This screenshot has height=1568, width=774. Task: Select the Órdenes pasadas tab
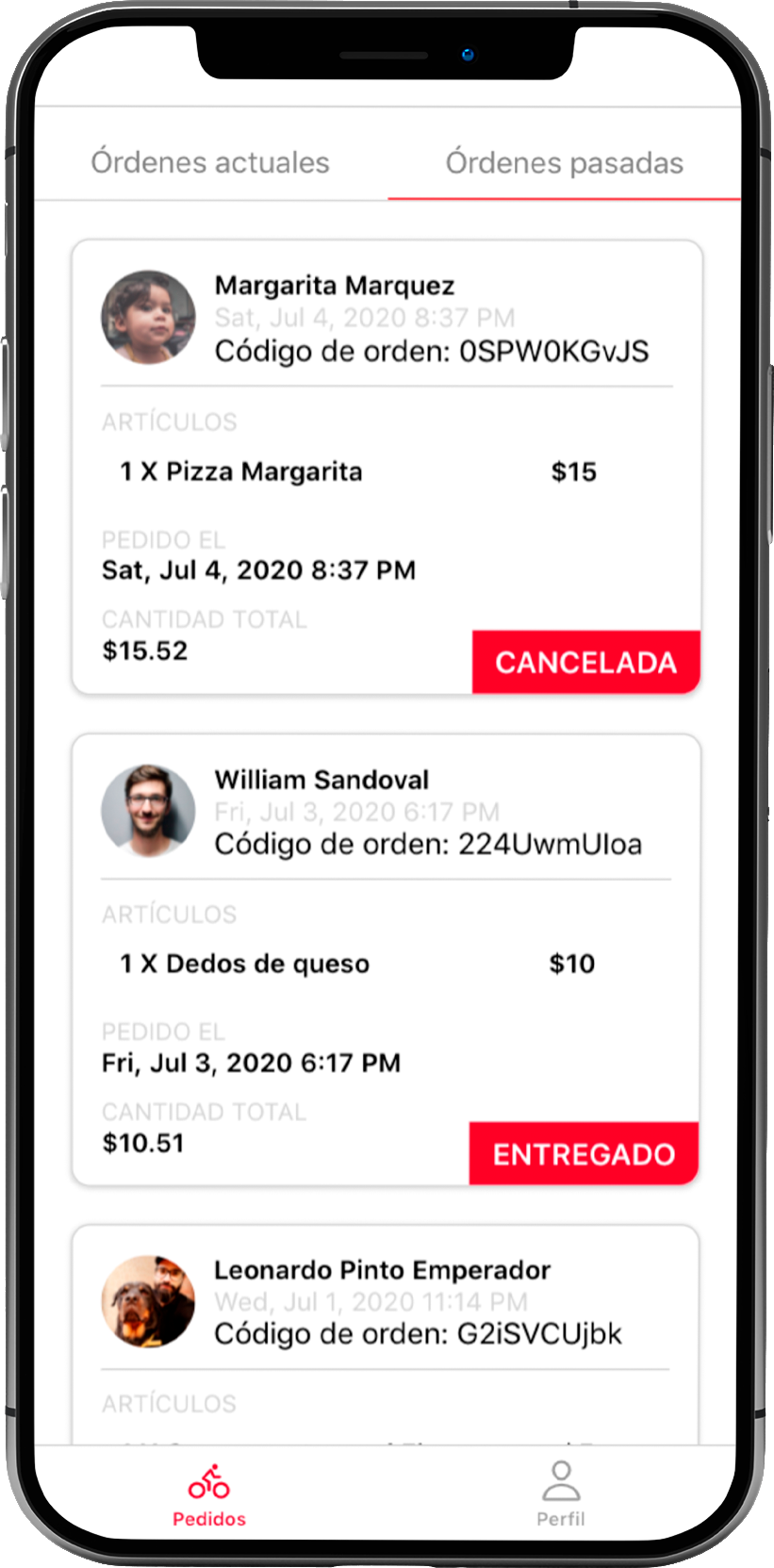coord(564,162)
